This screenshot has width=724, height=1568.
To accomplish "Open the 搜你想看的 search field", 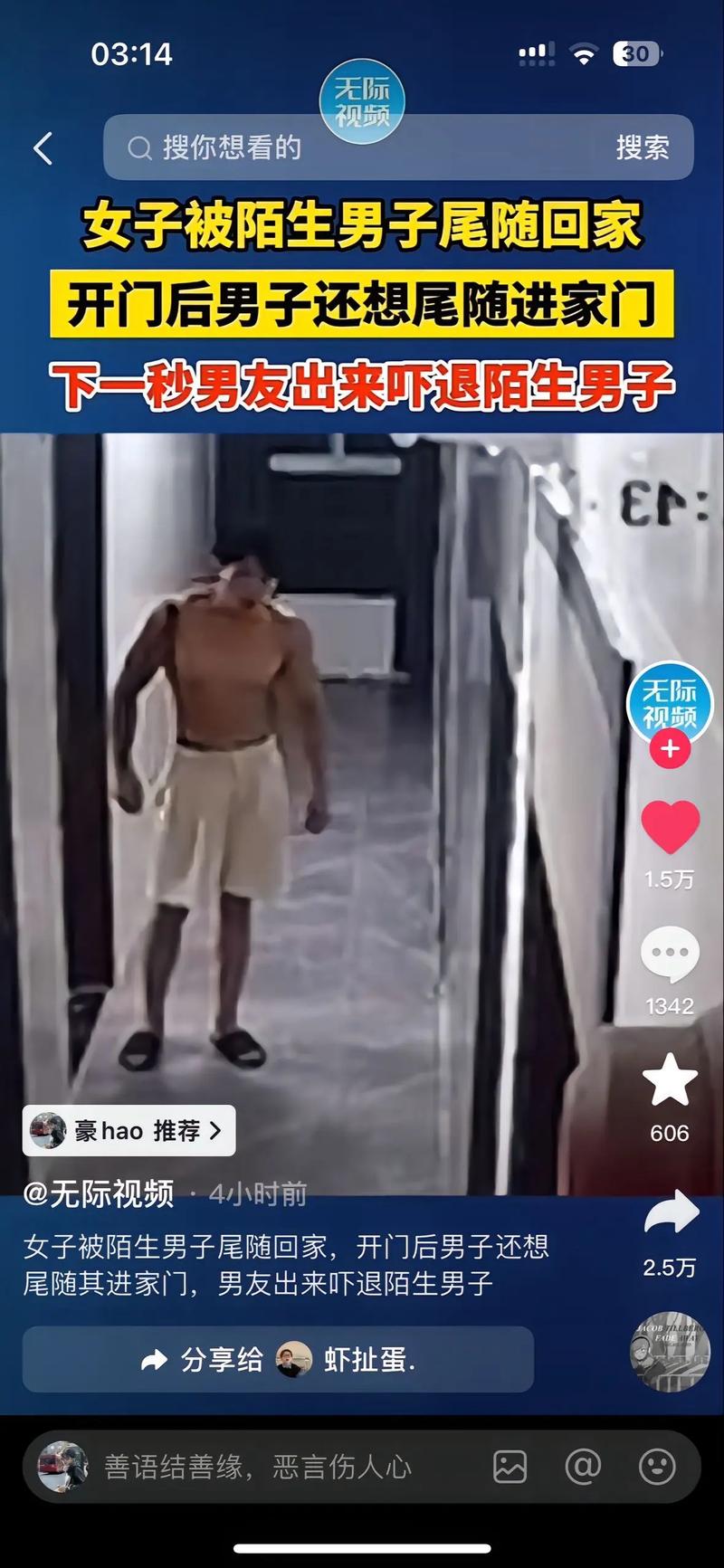I will (x=362, y=147).
